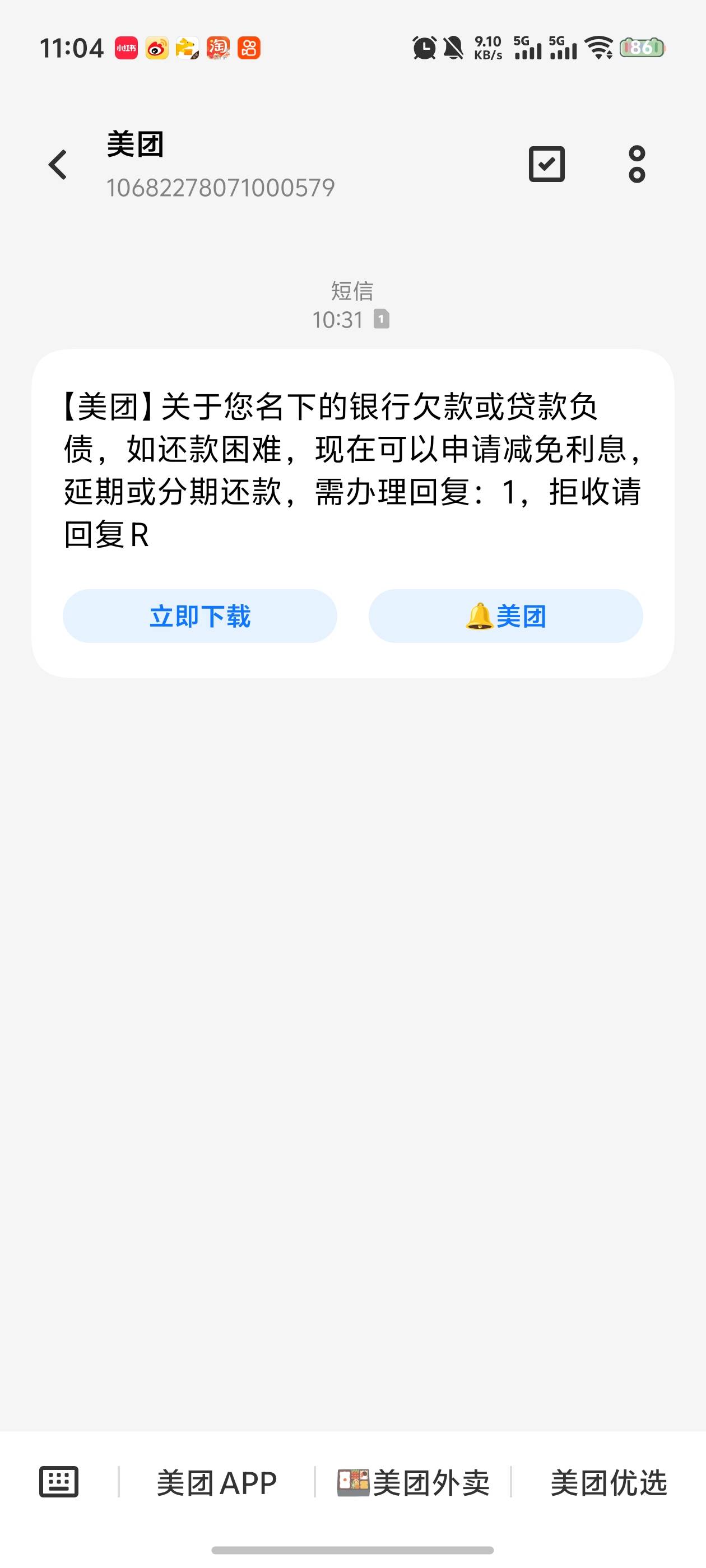Image resolution: width=706 pixels, height=1568 pixels.
Task: Open the three-dot overflow menu
Action: click(637, 164)
